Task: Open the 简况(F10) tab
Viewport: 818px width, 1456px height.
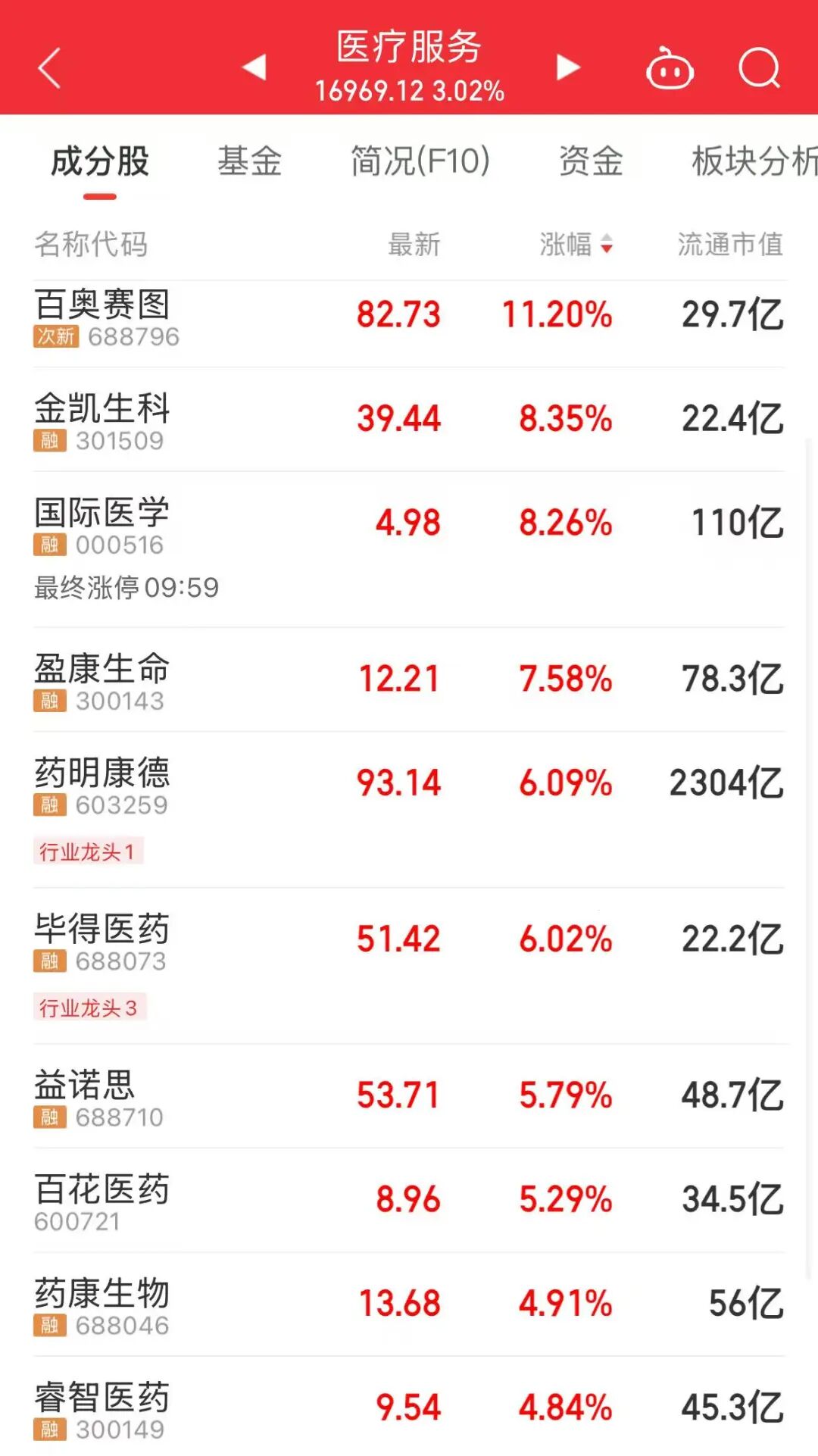Action: [x=420, y=161]
